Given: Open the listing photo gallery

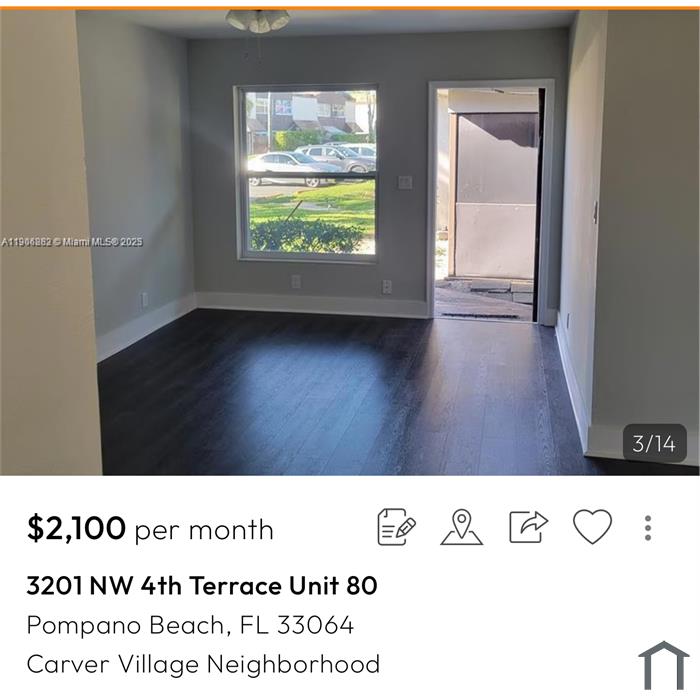Looking at the screenshot, I should click(x=350, y=240).
